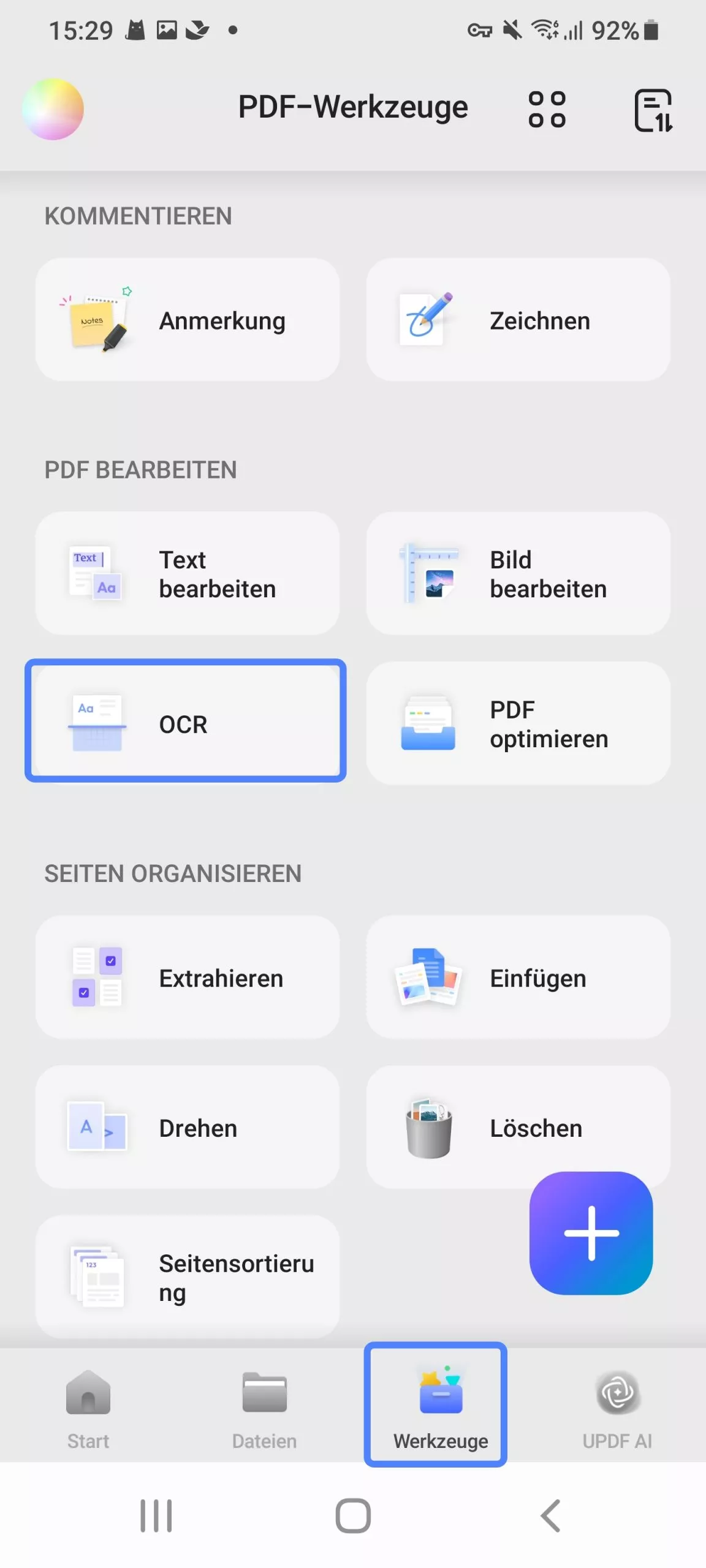Screen dimensions: 706x1568
Task: Open the Löschen delete pages tool
Action: tap(519, 1127)
